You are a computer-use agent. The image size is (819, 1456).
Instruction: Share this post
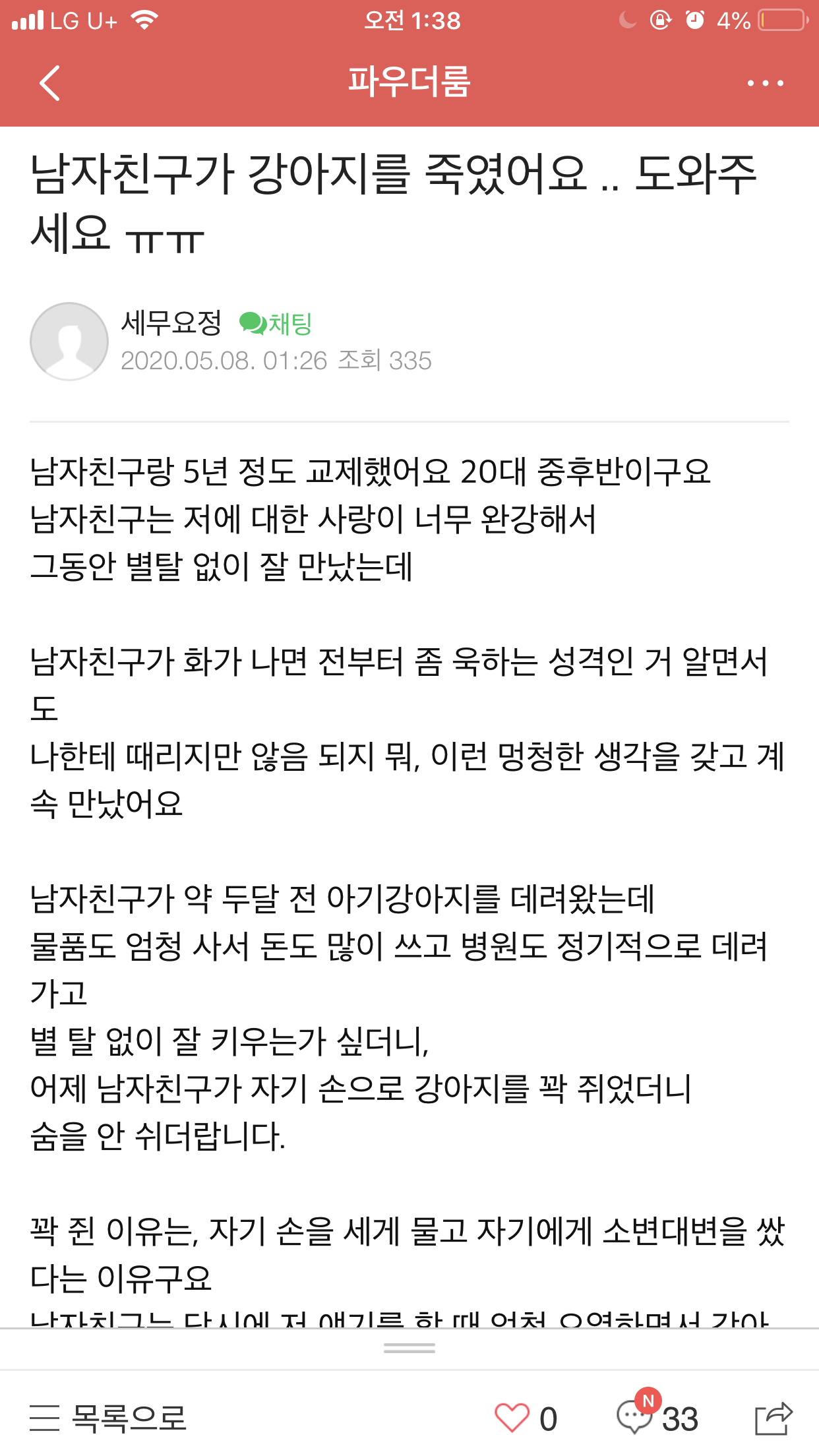click(773, 1418)
